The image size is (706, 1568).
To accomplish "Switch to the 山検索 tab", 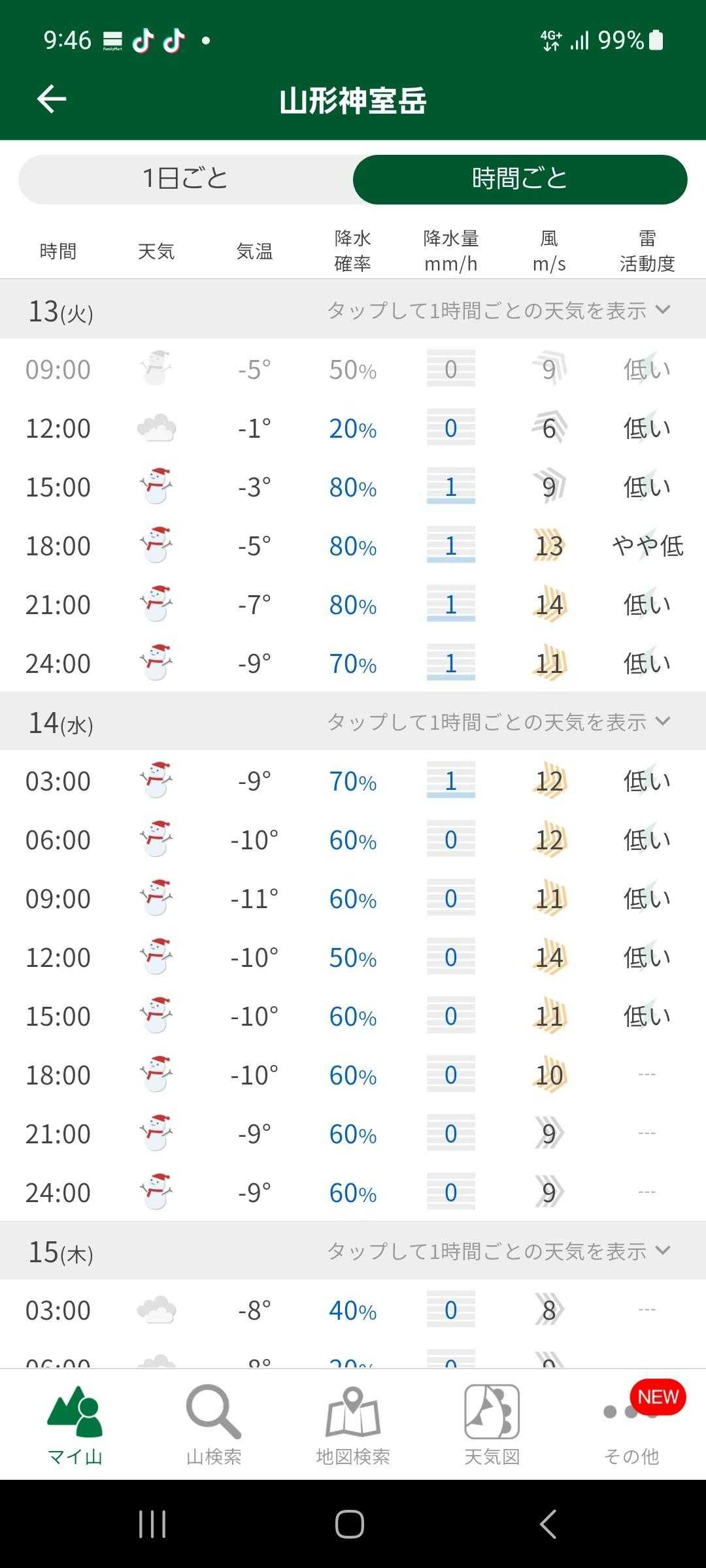I will (x=214, y=1426).
